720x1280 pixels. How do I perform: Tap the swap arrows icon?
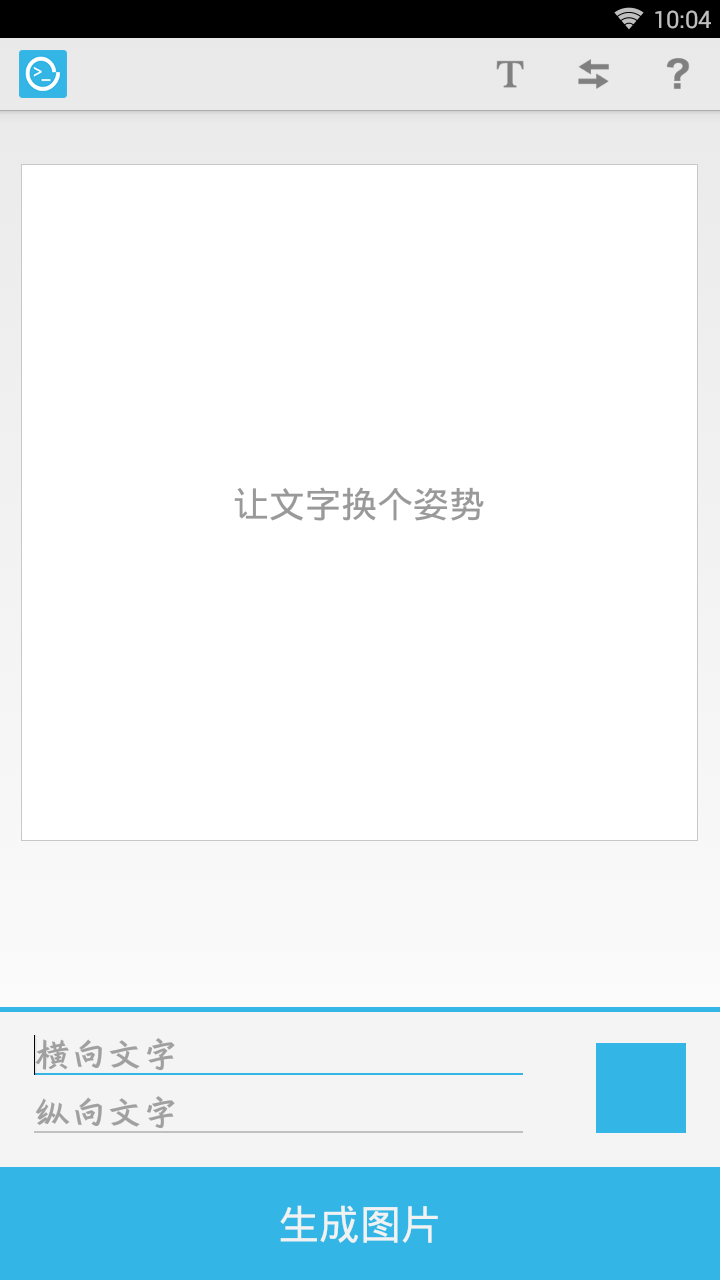pos(593,74)
